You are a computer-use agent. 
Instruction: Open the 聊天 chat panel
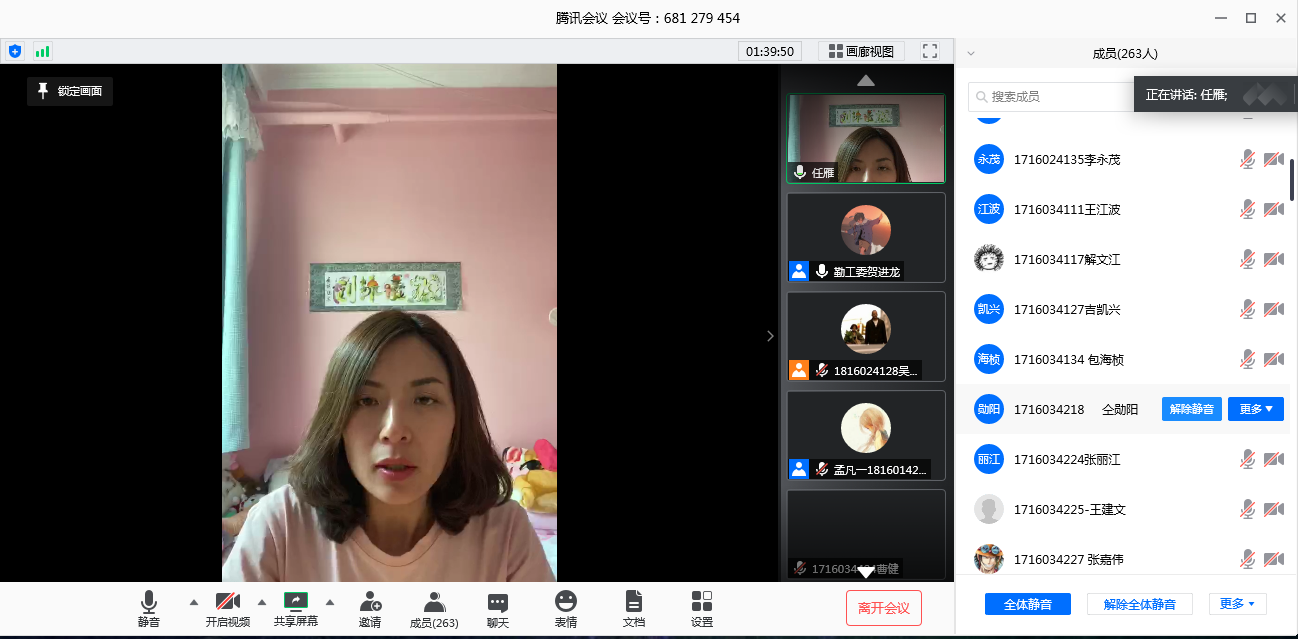(x=498, y=608)
